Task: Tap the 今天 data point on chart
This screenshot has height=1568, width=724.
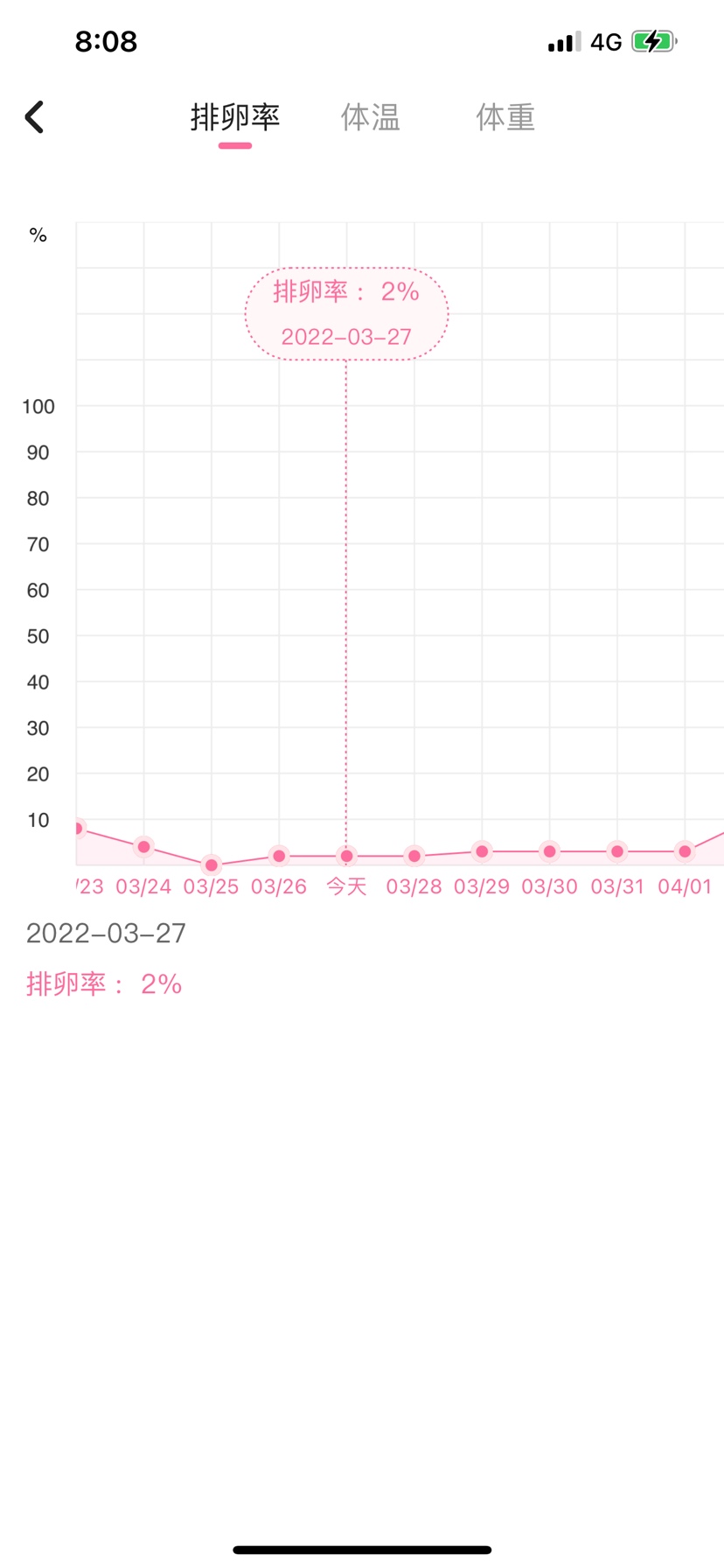Action: pyautogui.click(x=347, y=857)
